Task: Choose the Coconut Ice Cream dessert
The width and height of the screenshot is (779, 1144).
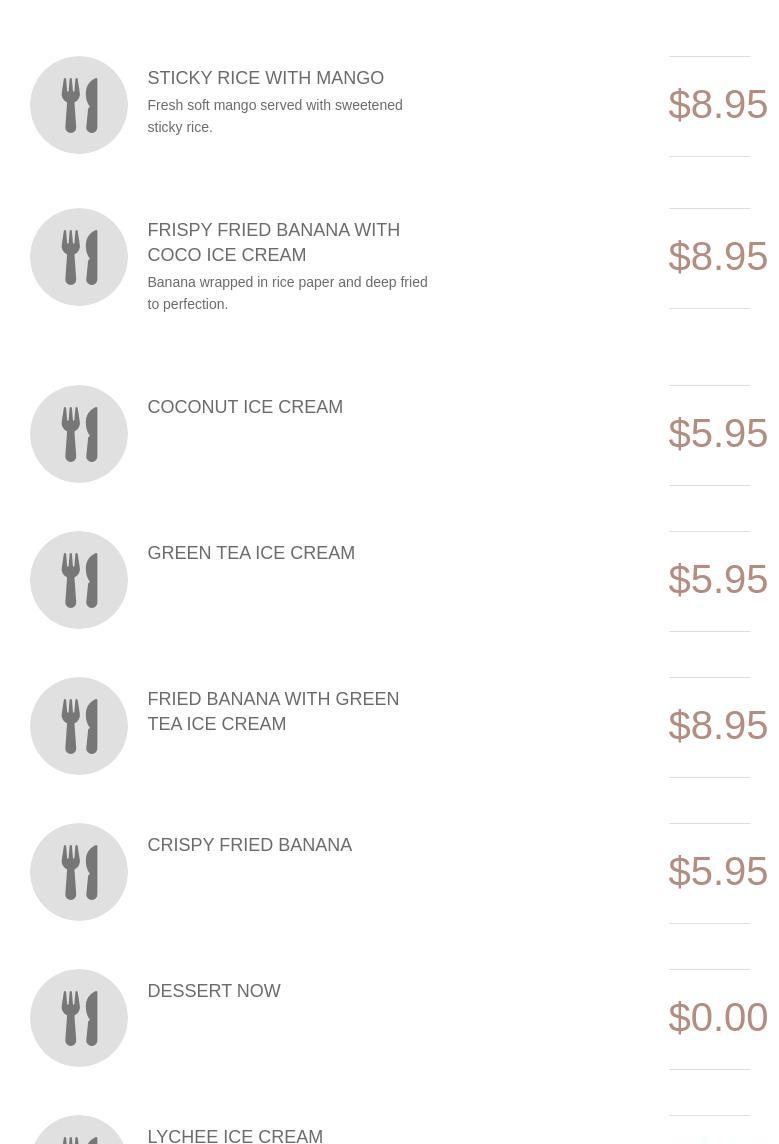Action: 245,407
